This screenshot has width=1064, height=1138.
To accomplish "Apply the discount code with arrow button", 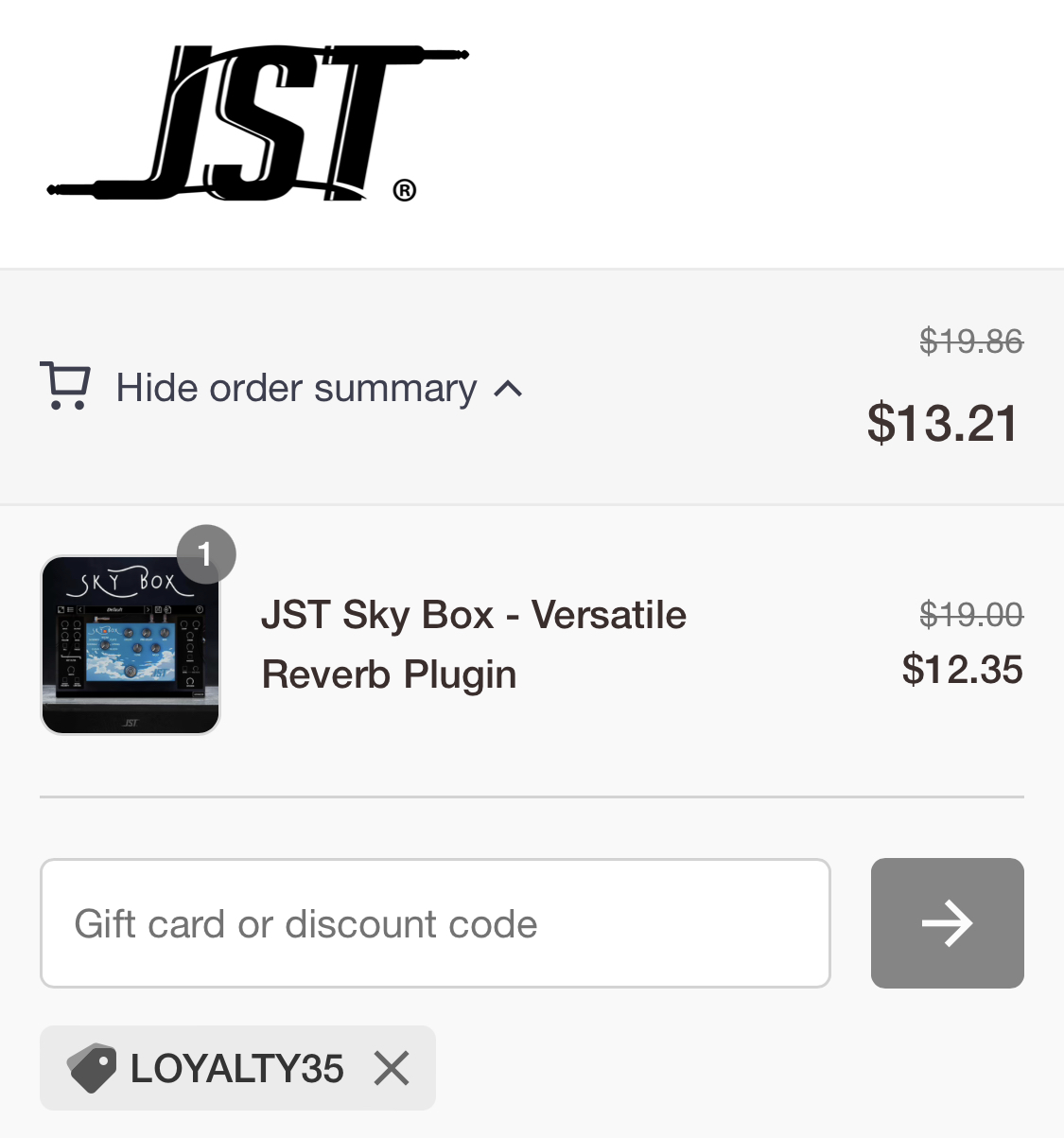I will tap(947, 923).
